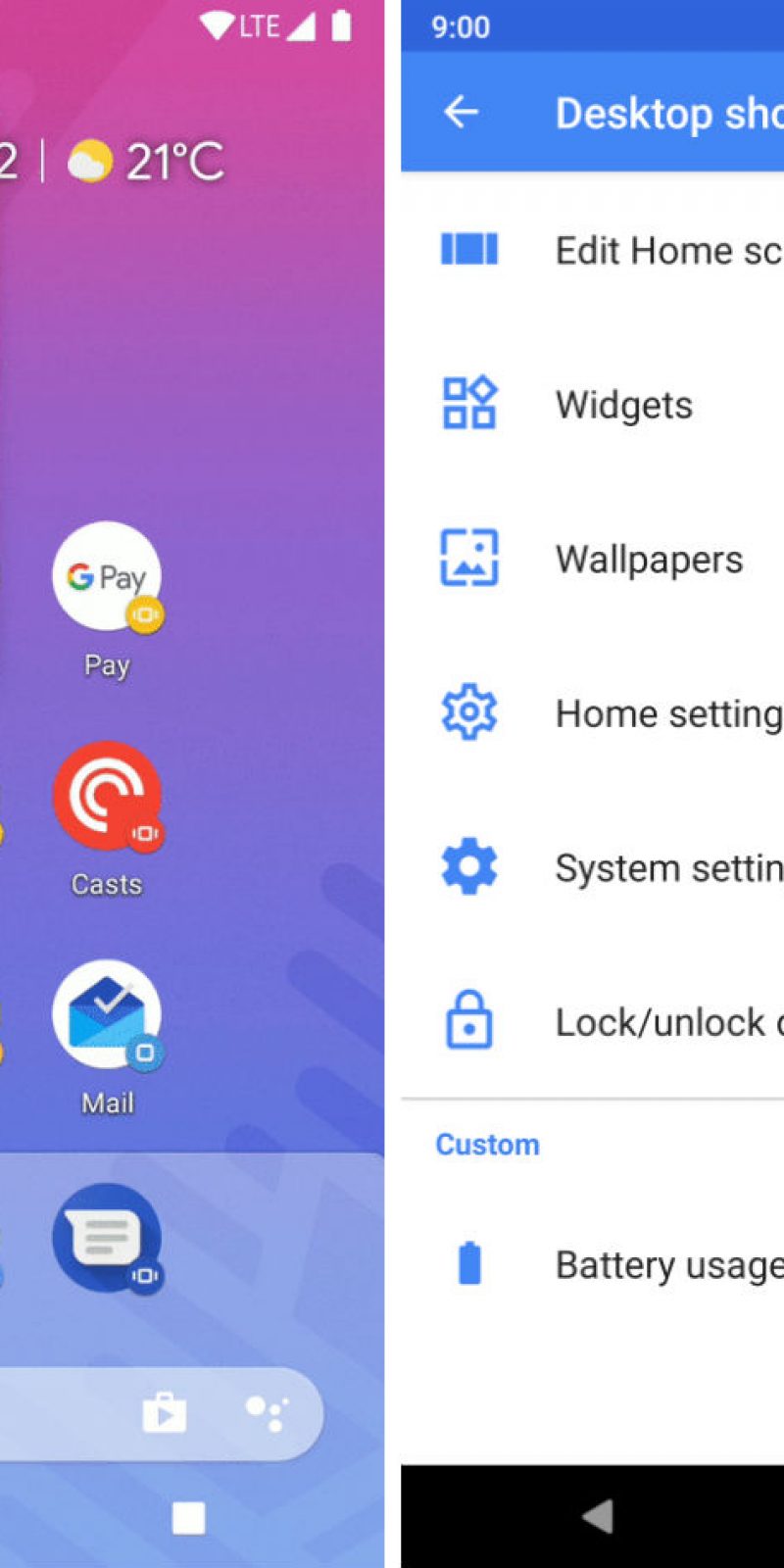This screenshot has height=1568, width=784.
Task: Go back from Desktop shortcuts screen
Action: point(462,113)
